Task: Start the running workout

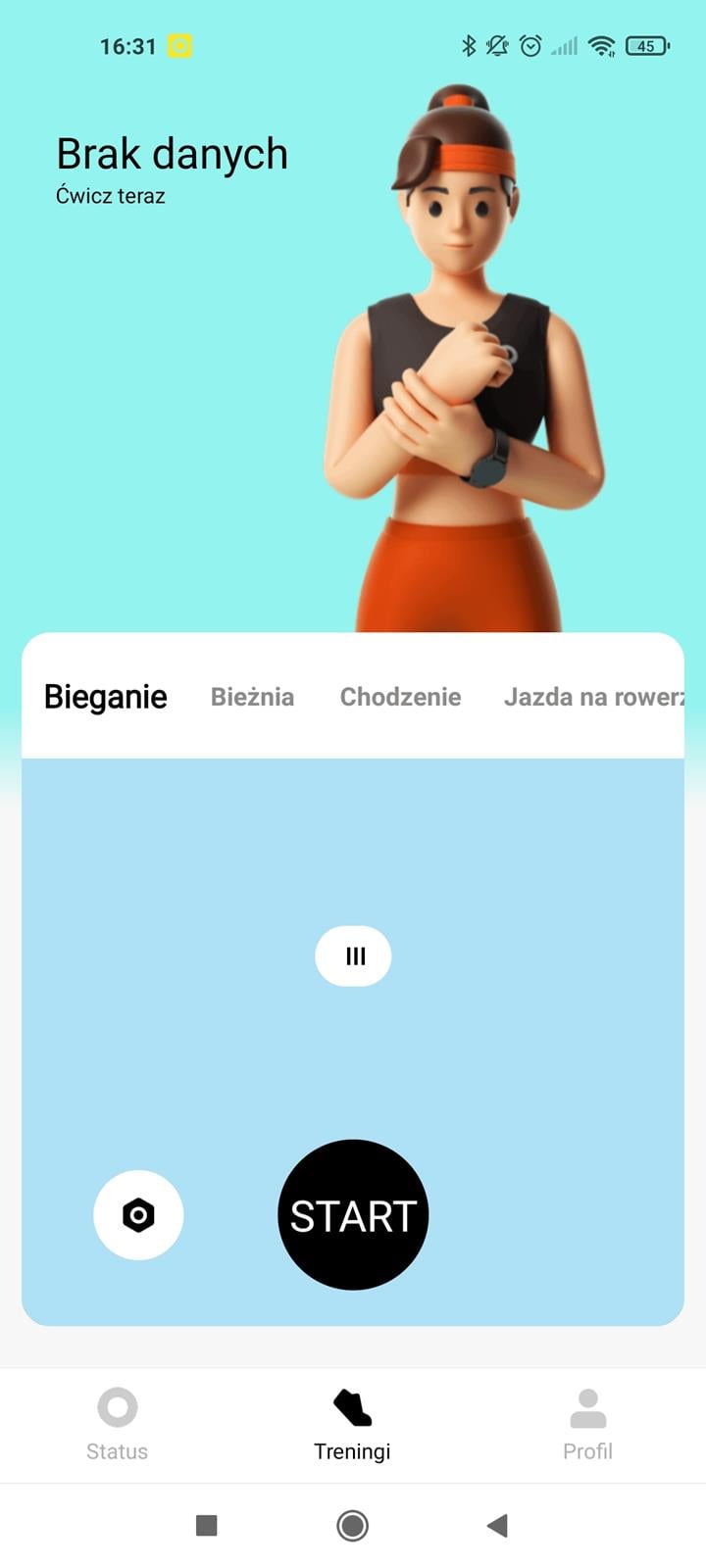Action: [353, 1214]
